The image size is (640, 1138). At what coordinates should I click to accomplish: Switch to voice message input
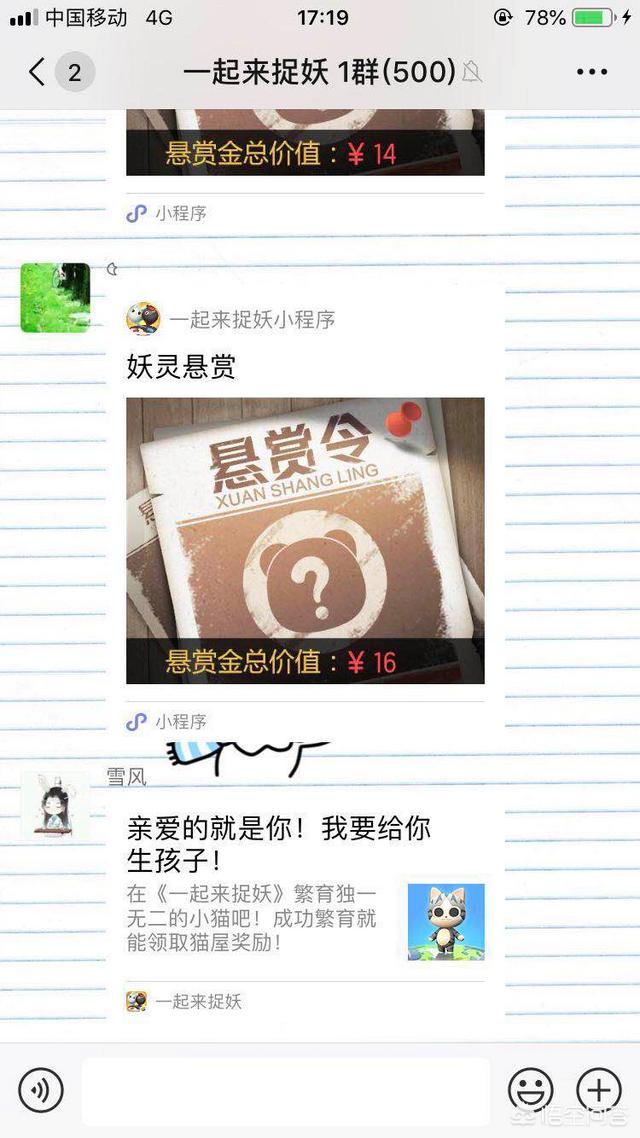click(40, 1089)
